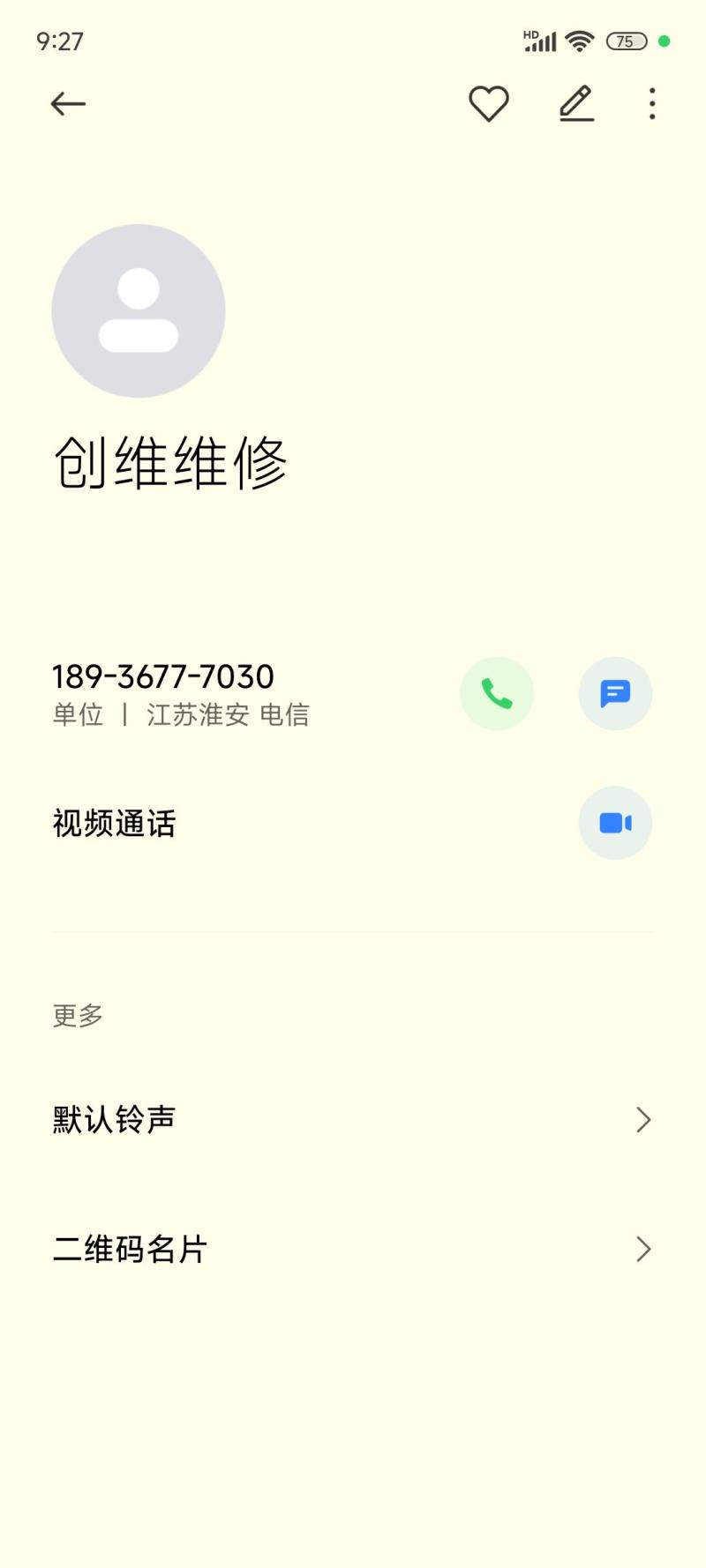This screenshot has height=1568, width=706.
Task: Add 创维维修 to favorites with heart icon
Action: click(x=489, y=104)
